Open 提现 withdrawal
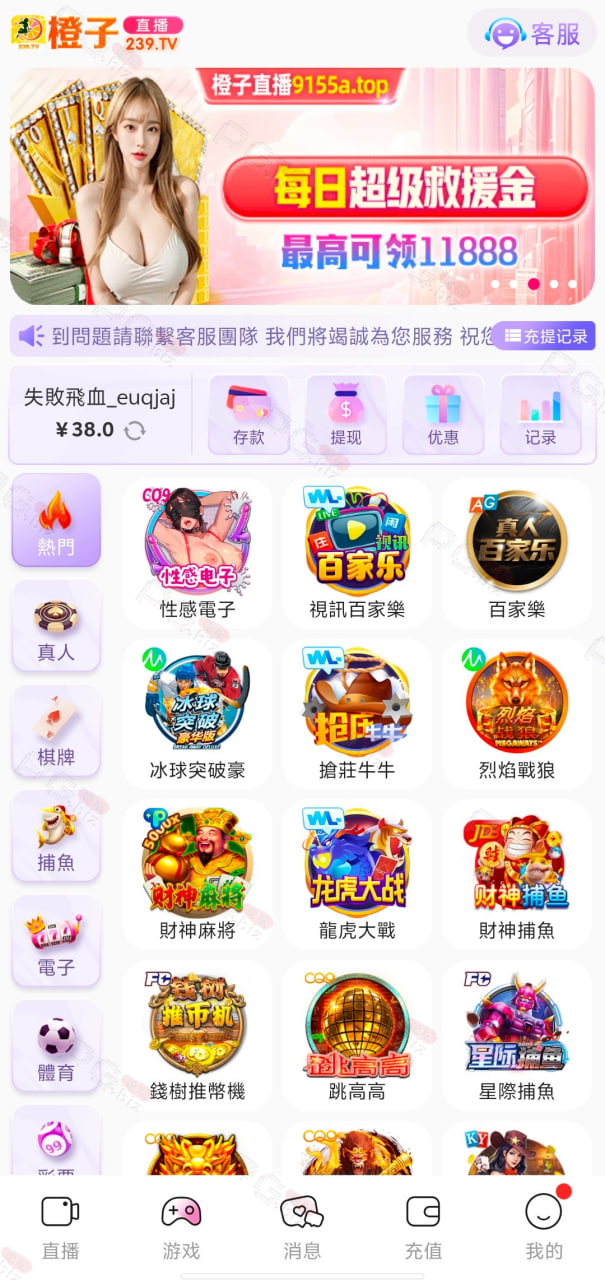This screenshot has width=605, height=1280. tap(346, 415)
